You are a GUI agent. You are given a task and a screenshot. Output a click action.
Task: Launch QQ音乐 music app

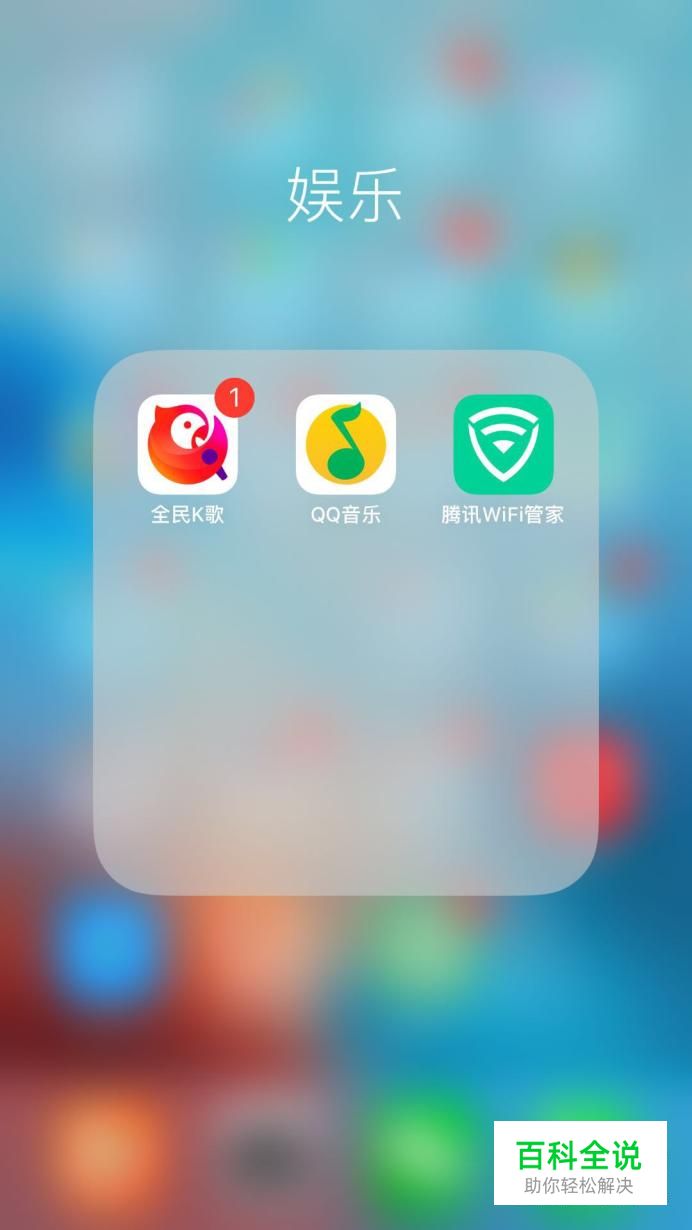tap(346, 444)
